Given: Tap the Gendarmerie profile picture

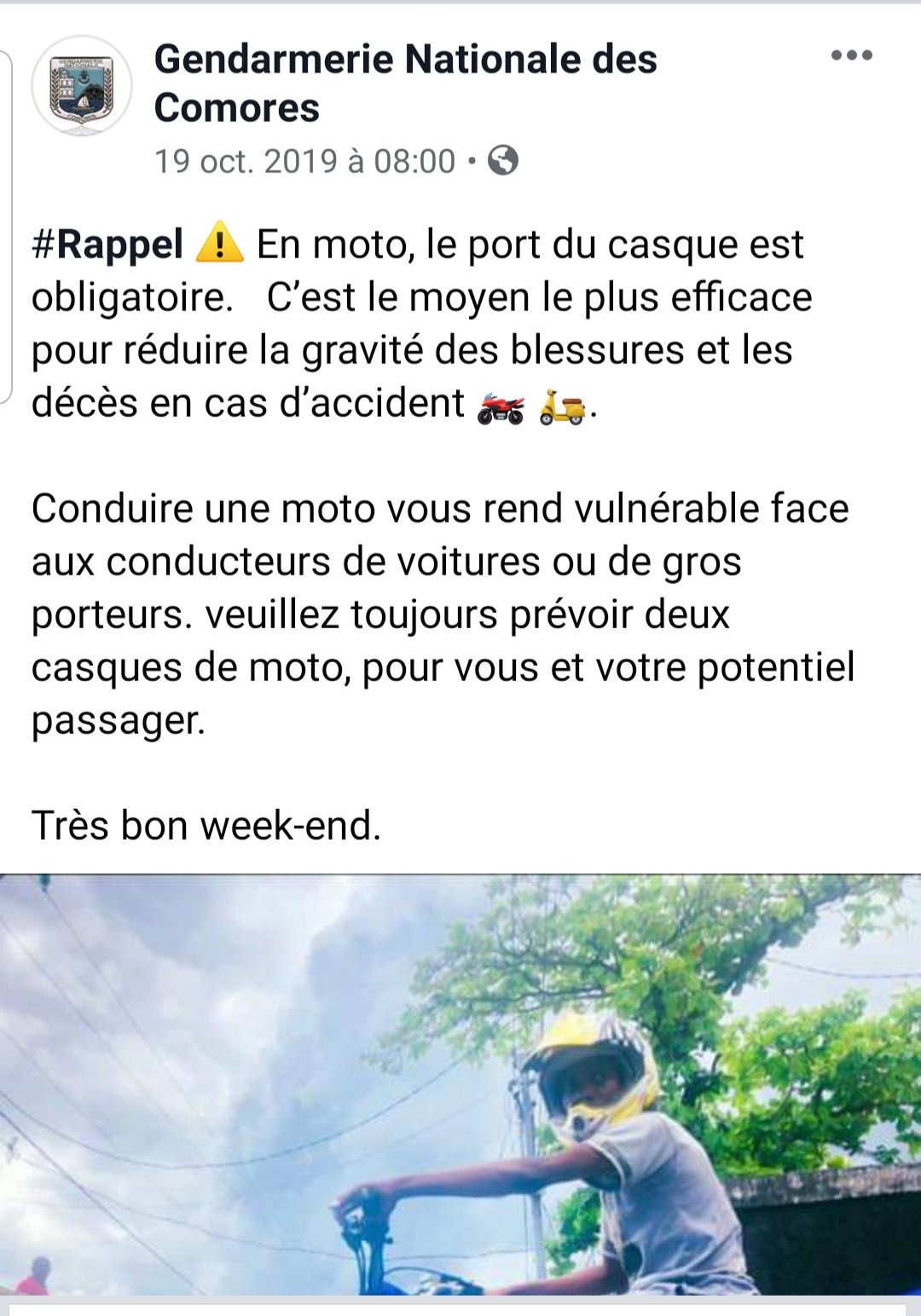Looking at the screenshot, I should pyautogui.click(x=82, y=85).
